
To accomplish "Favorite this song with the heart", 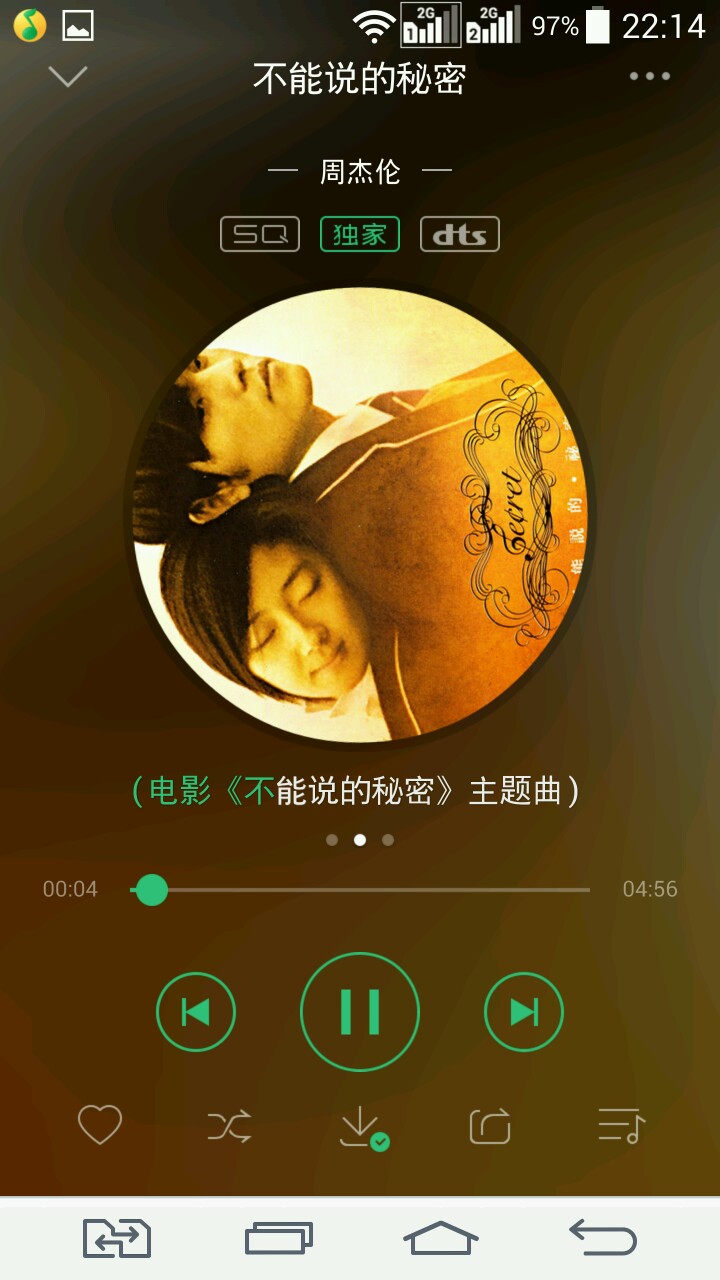I will tap(100, 1126).
